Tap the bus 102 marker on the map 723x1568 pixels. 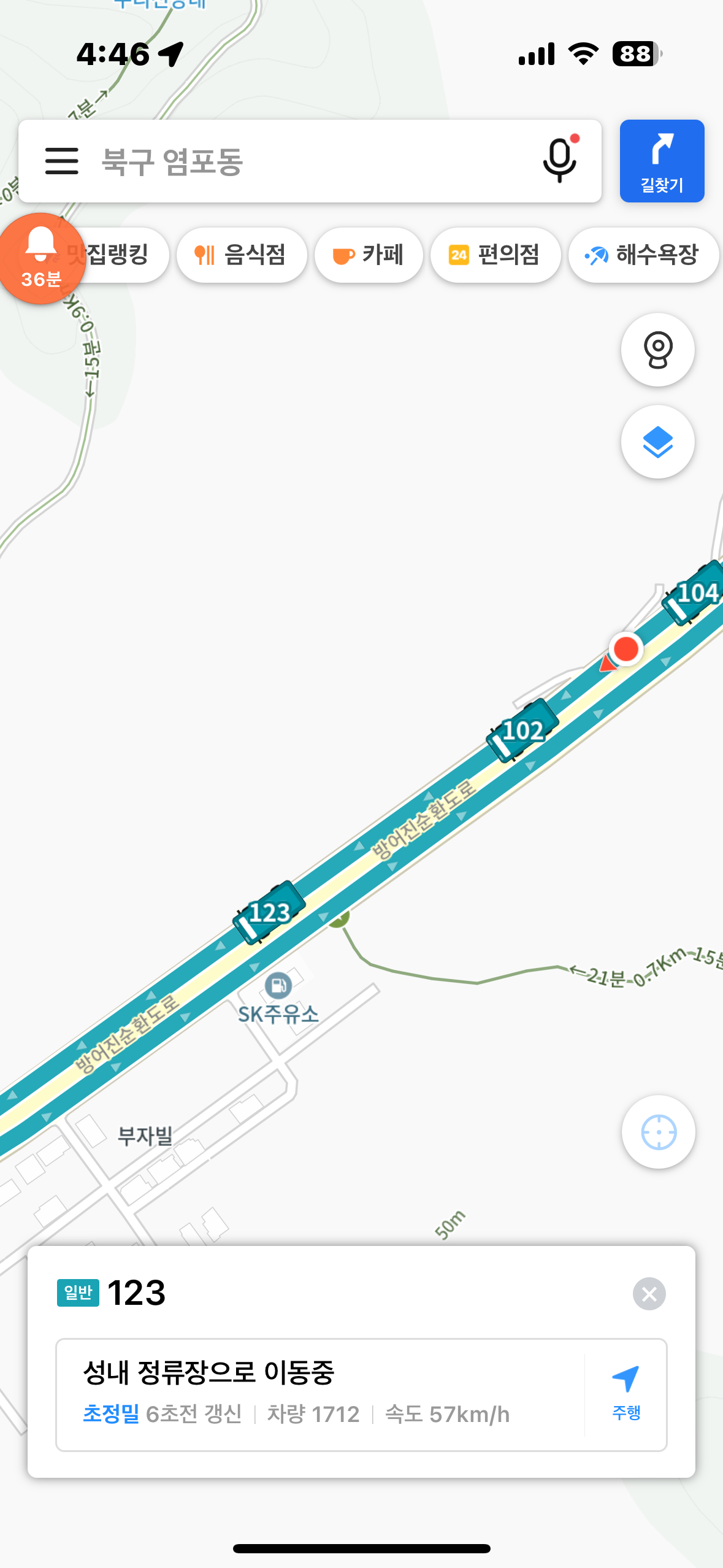coord(522,731)
